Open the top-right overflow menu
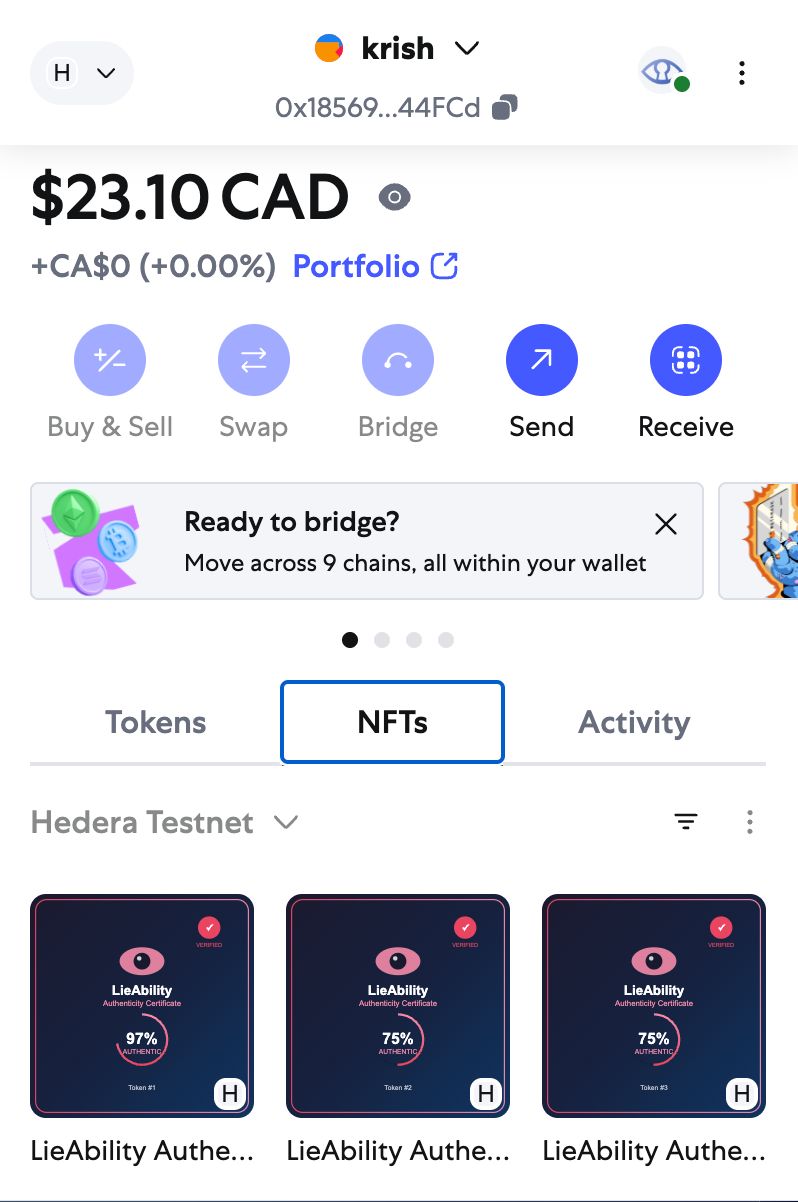The width and height of the screenshot is (798, 1202). (x=741, y=73)
